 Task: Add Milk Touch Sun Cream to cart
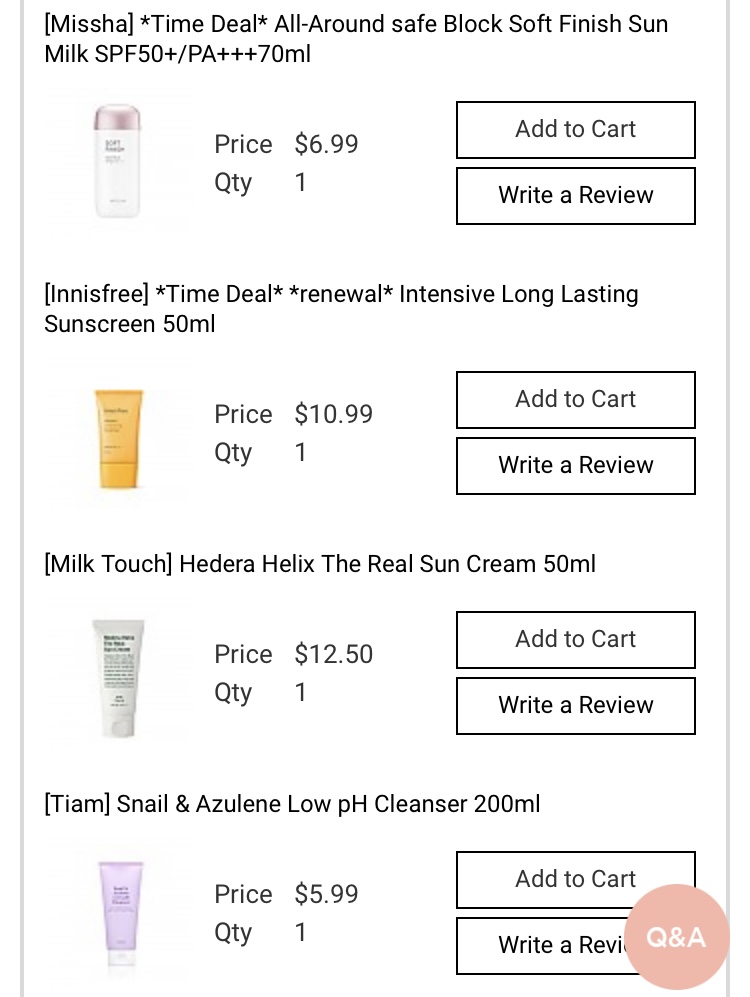(576, 640)
